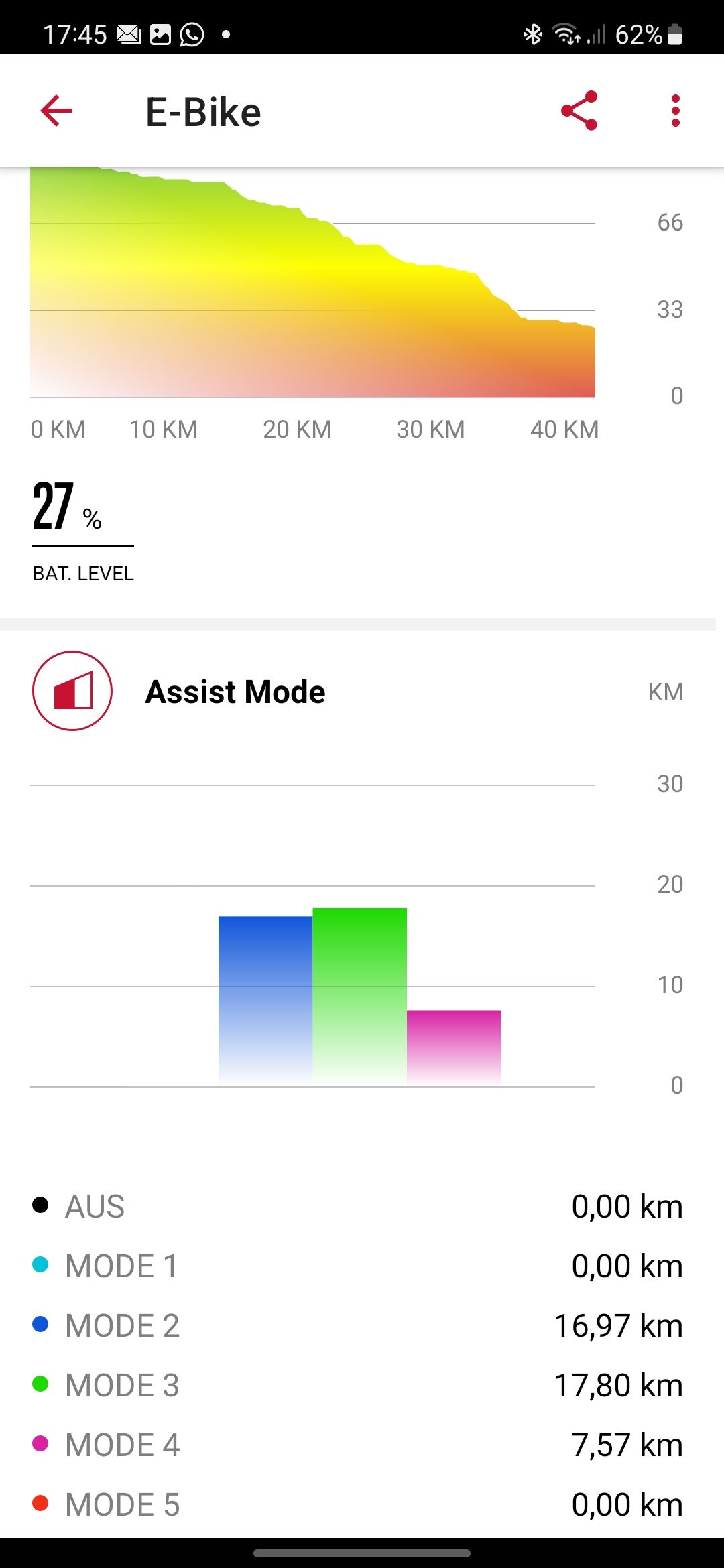Open the three-dot overflow menu
The width and height of the screenshot is (724, 1568).
tap(675, 111)
